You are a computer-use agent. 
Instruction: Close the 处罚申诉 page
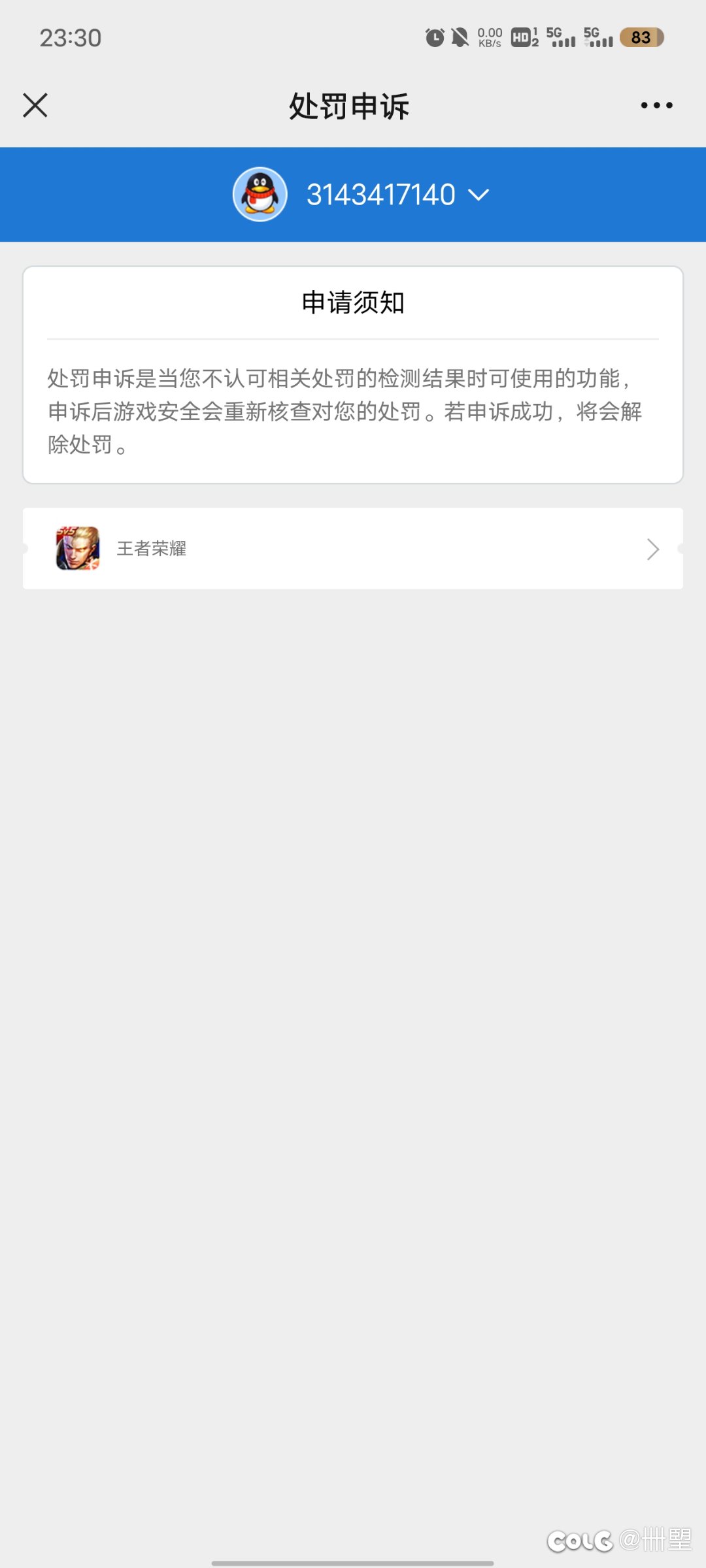(35, 105)
